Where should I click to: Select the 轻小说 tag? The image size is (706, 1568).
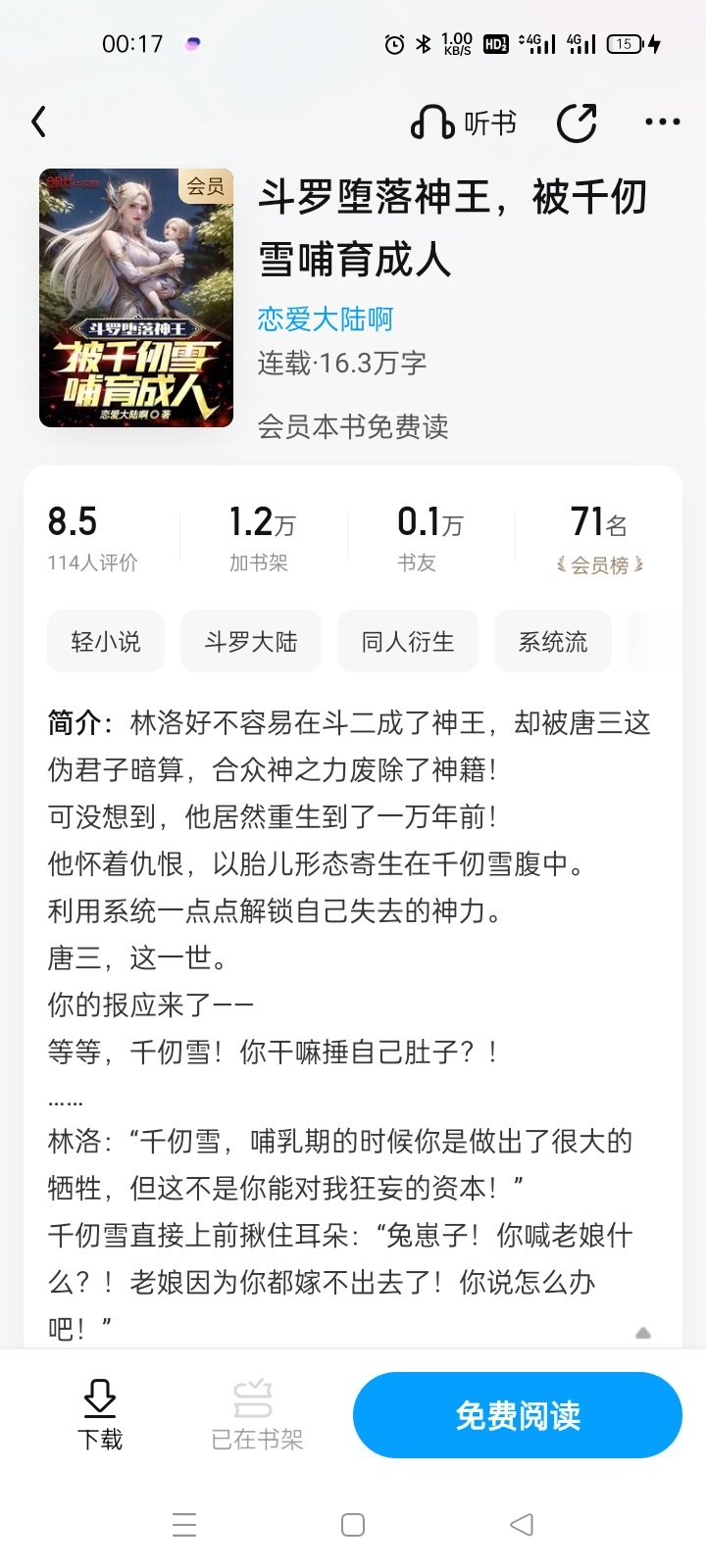pos(106,642)
